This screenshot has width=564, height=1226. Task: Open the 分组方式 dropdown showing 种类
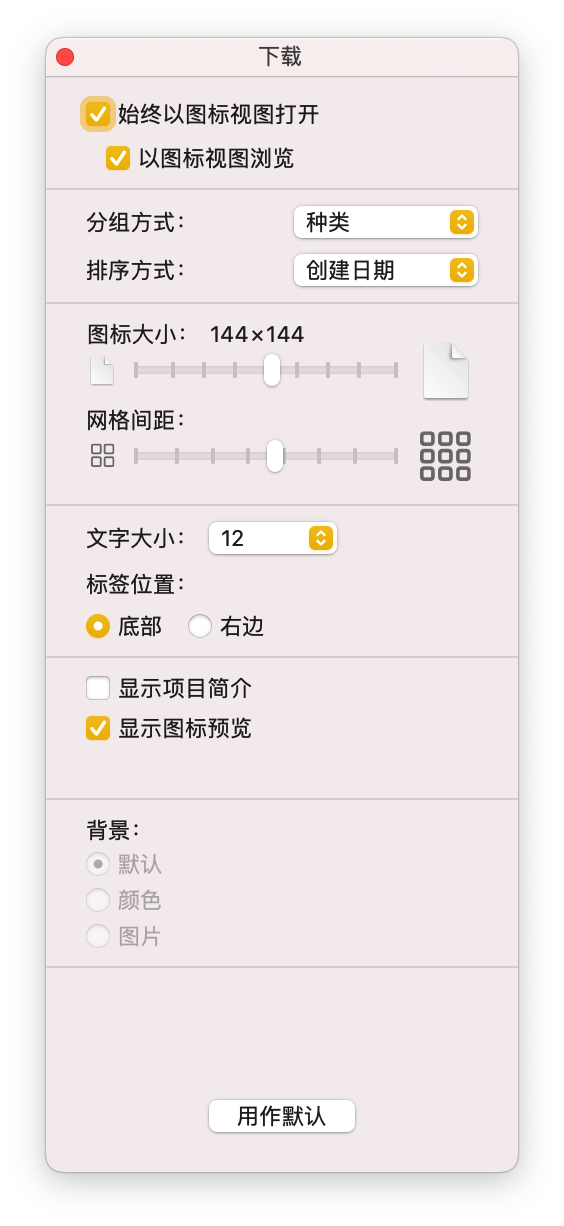click(386, 222)
